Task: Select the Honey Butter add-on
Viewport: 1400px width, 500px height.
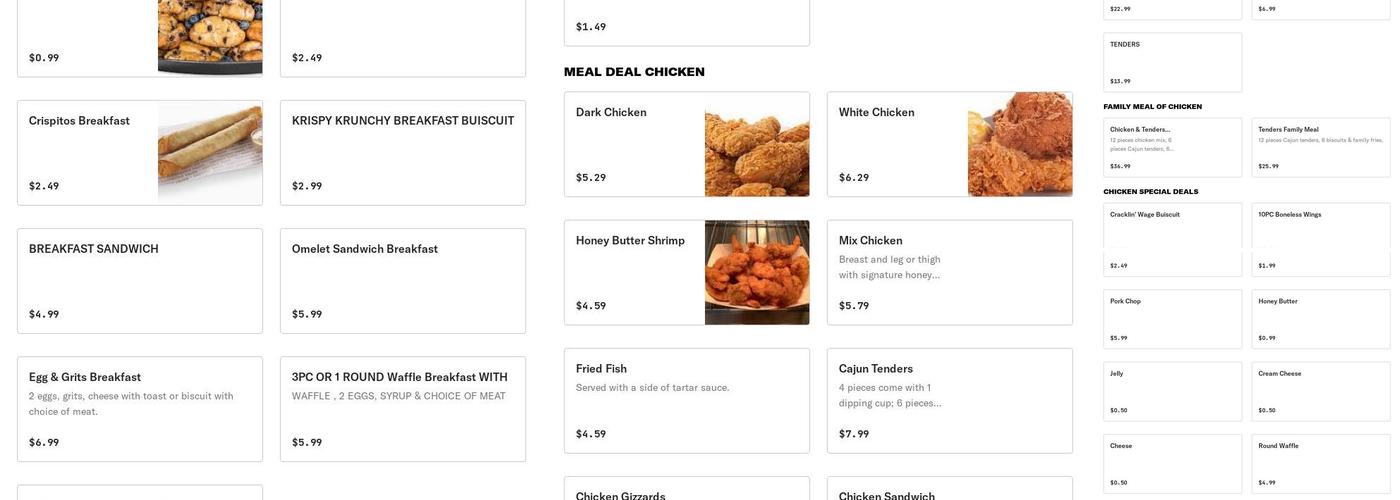Action: [1320, 319]
